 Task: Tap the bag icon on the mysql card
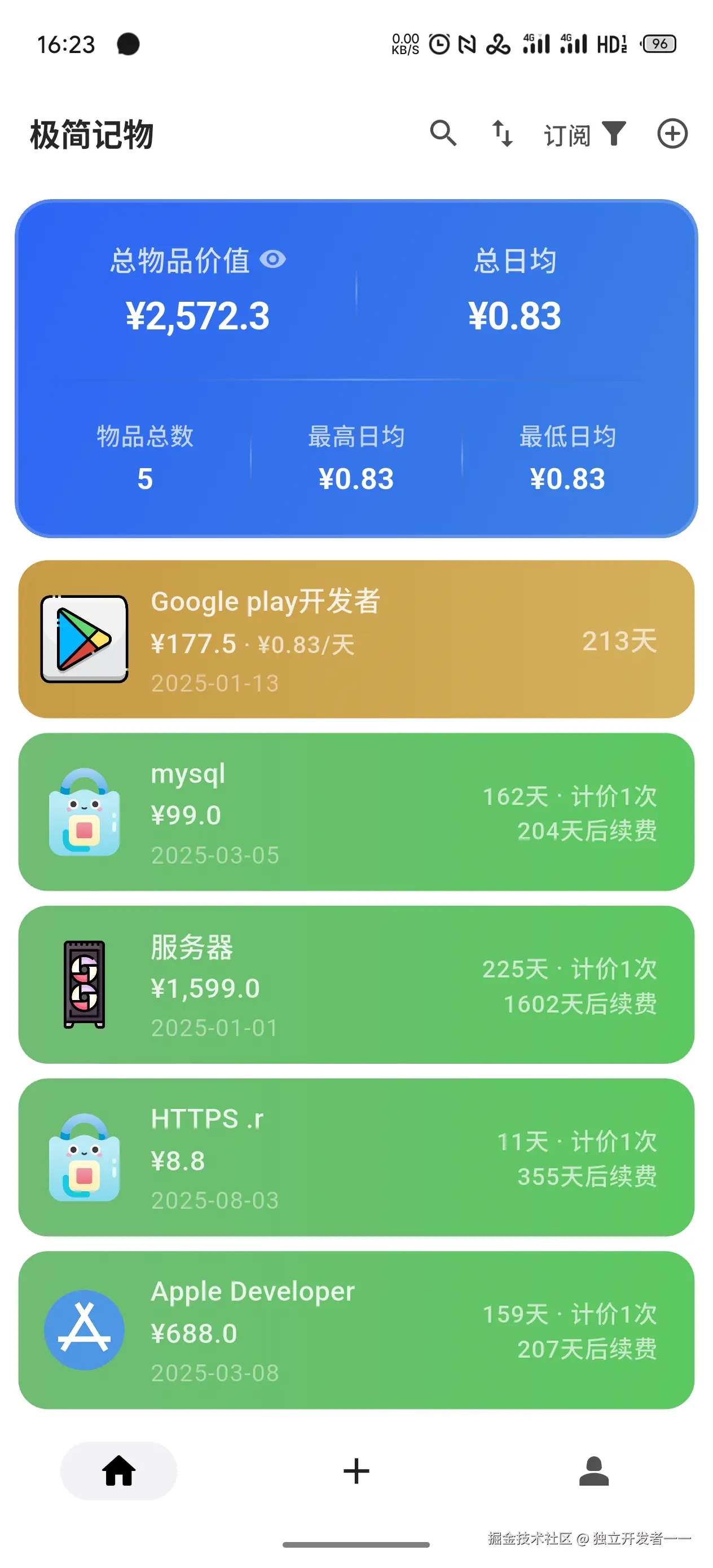[x=84, y=812]
